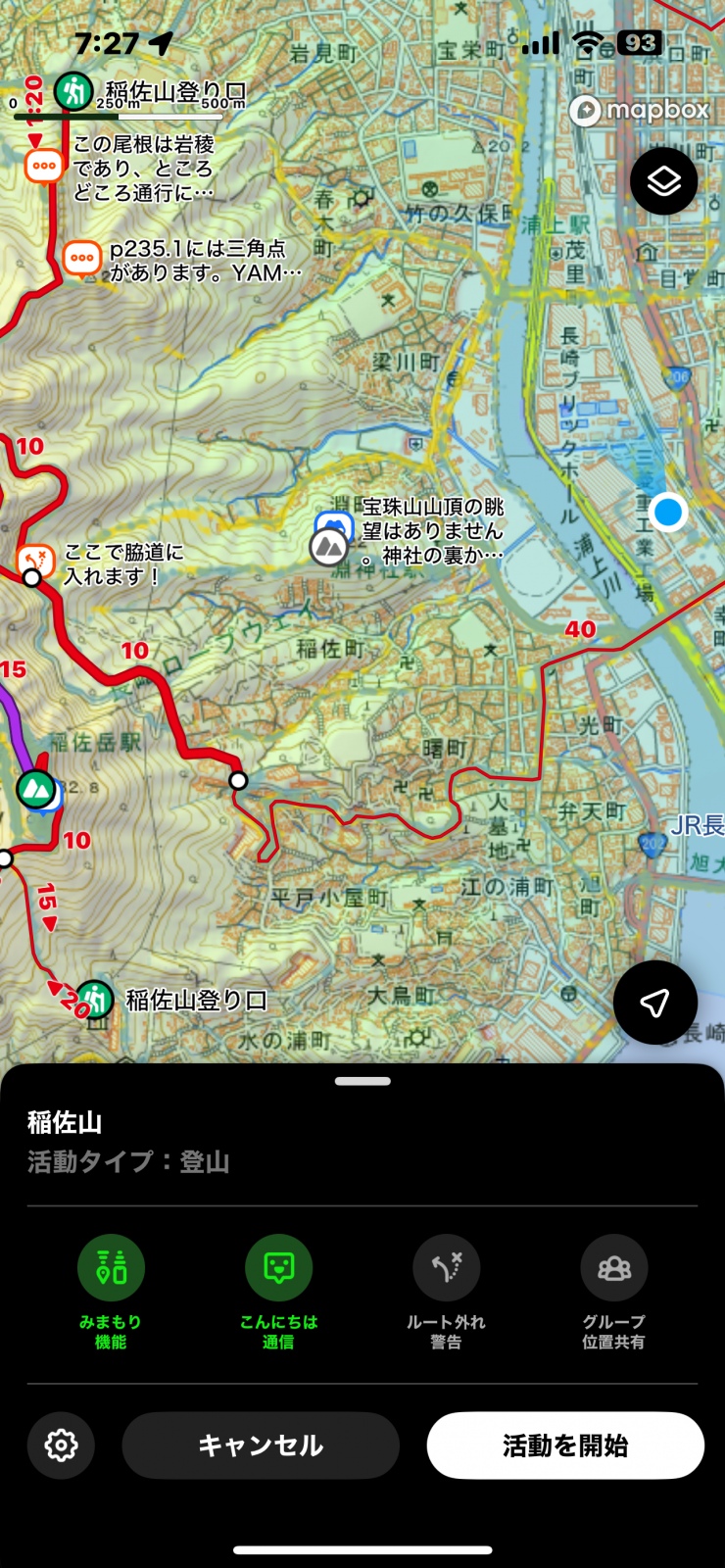This screenshot has height=1568, width=725.
Task: View the この尾根は岩稜 warning note
Action: [x=44, y=165]
